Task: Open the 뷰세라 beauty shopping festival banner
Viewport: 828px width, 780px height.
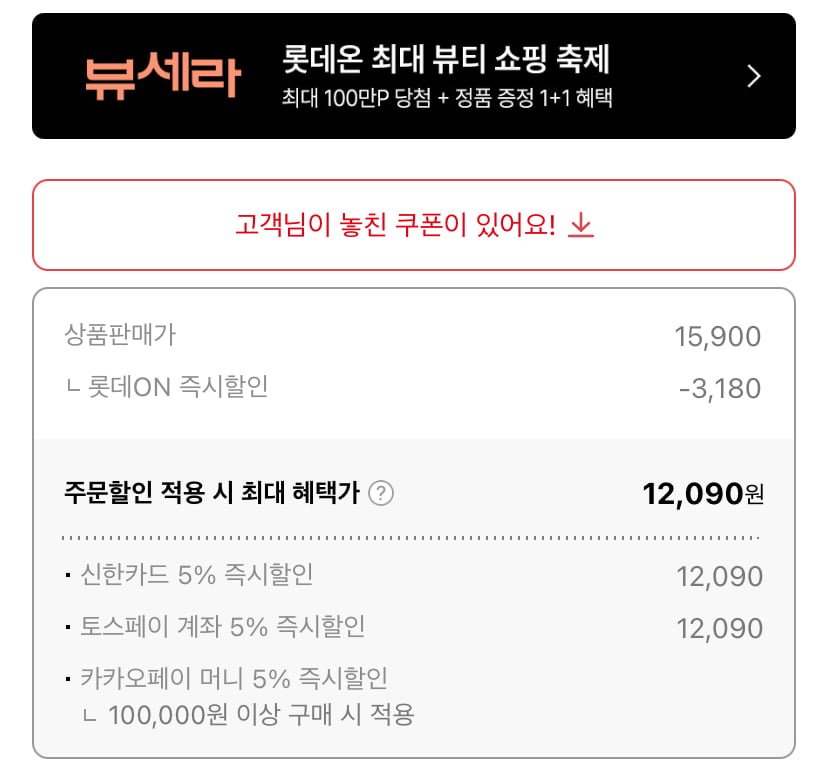Action: click(414, 76)
